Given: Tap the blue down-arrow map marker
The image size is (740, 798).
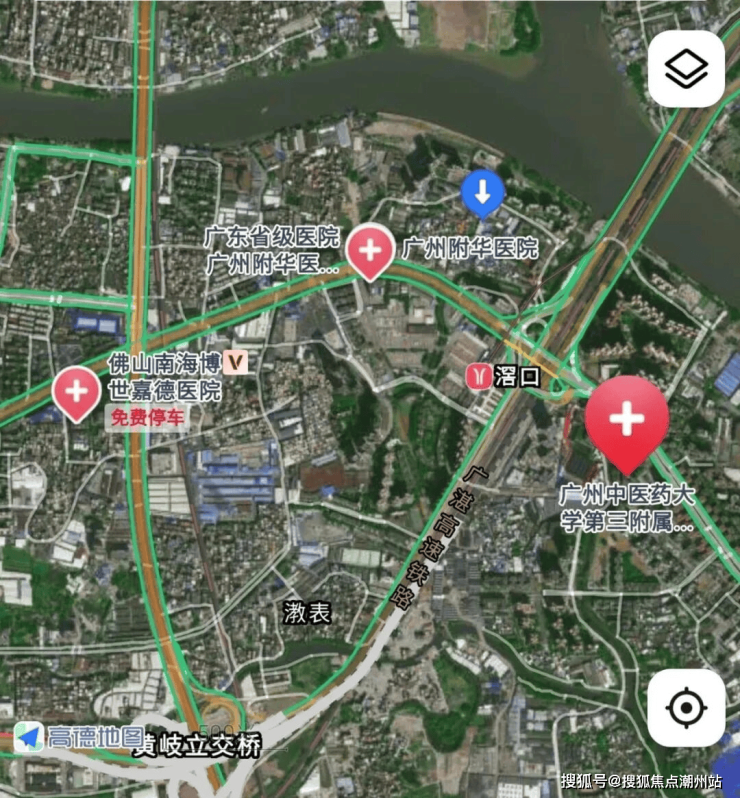Looking at the screenshot, I should (483, 192).
